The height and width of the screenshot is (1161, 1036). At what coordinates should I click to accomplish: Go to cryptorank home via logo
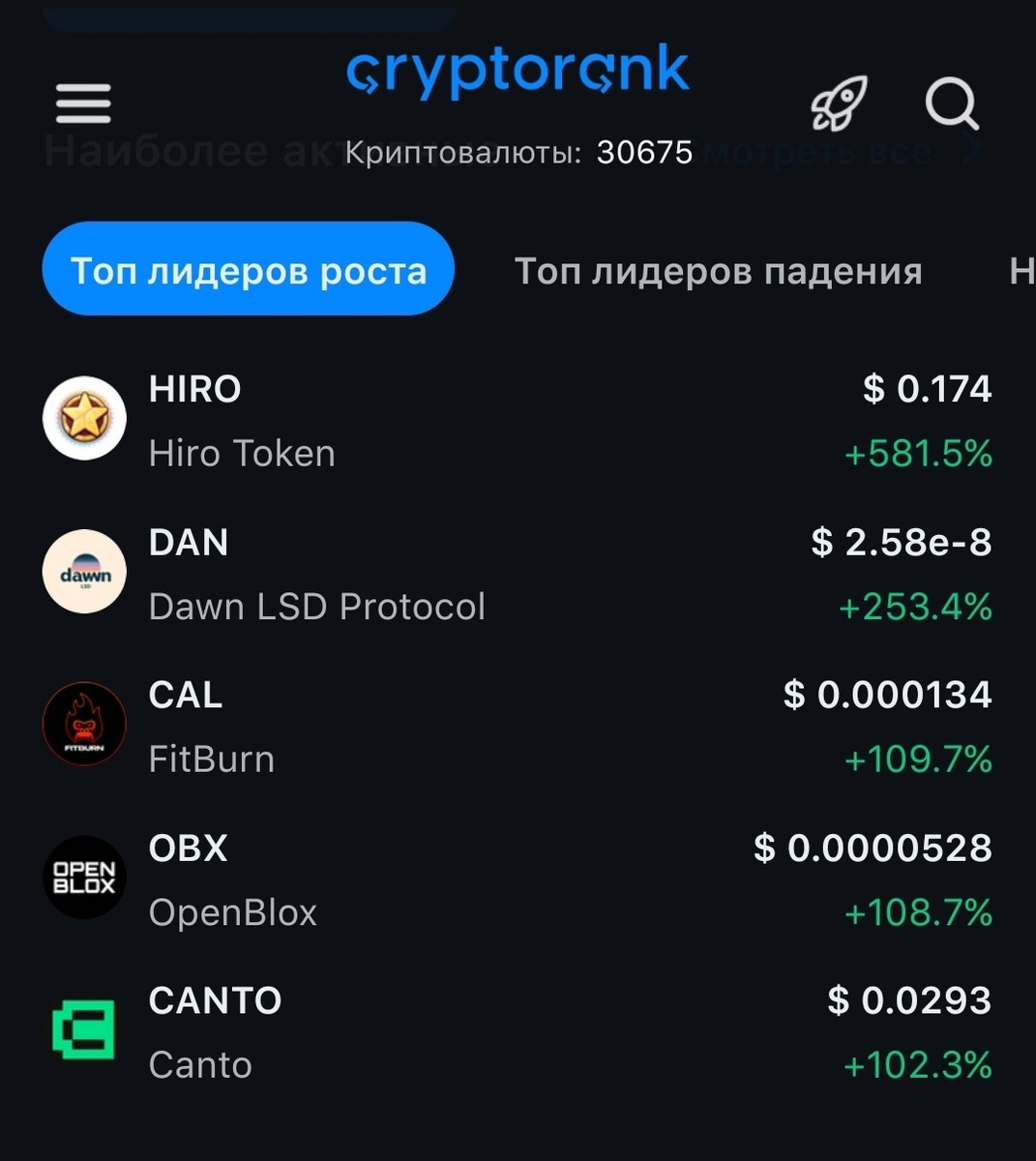(518, 71)
